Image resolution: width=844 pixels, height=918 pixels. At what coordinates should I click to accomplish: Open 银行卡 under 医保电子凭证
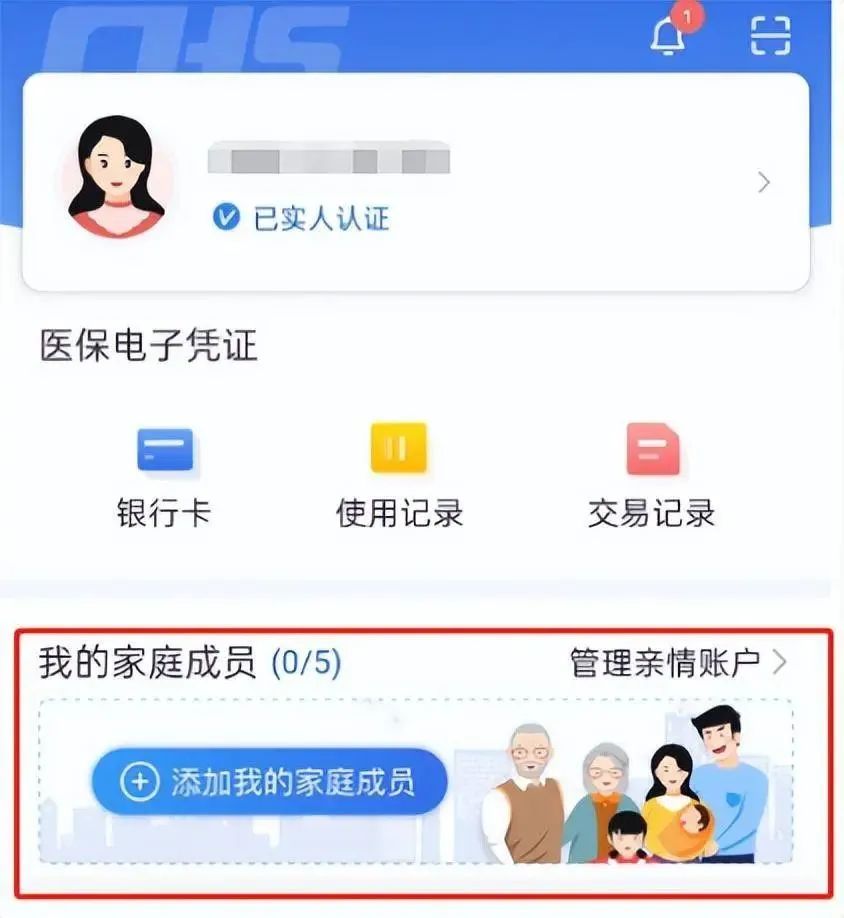coord(164,477)
